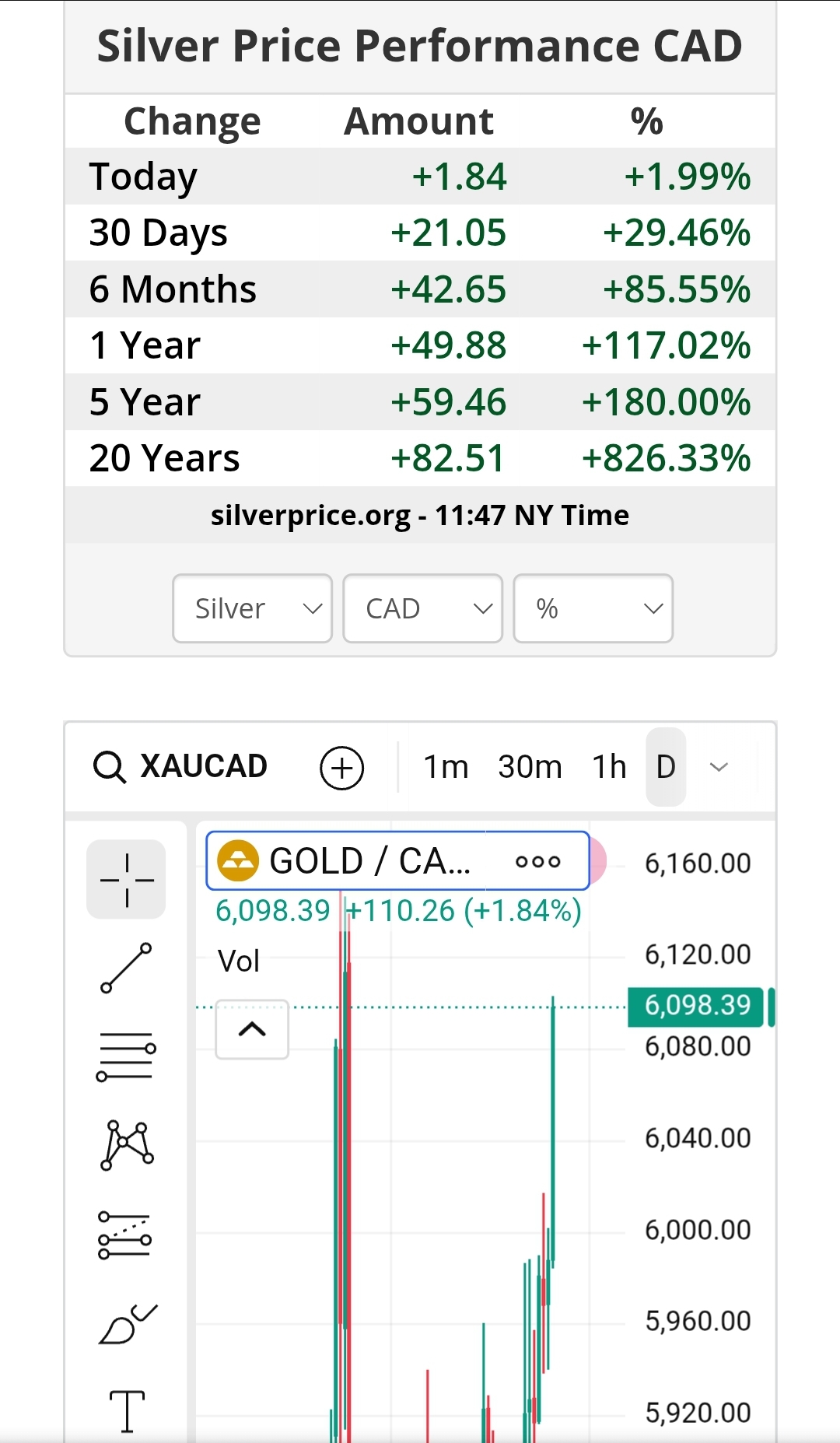Open the CAD currency dropdown
This screenshot has height=1443, width=840.
(x=422, y=608)
